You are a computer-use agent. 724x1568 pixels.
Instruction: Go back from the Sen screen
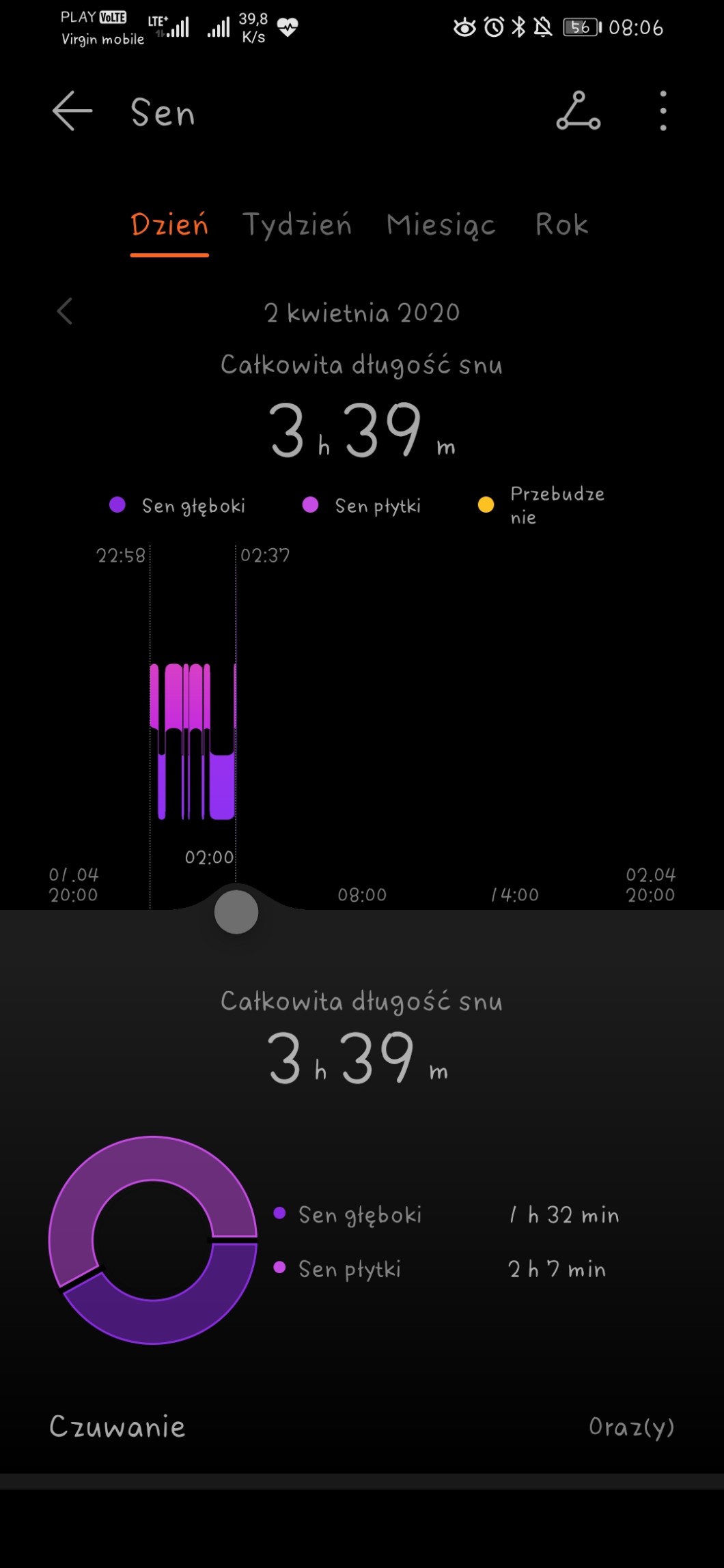point(72,111)
